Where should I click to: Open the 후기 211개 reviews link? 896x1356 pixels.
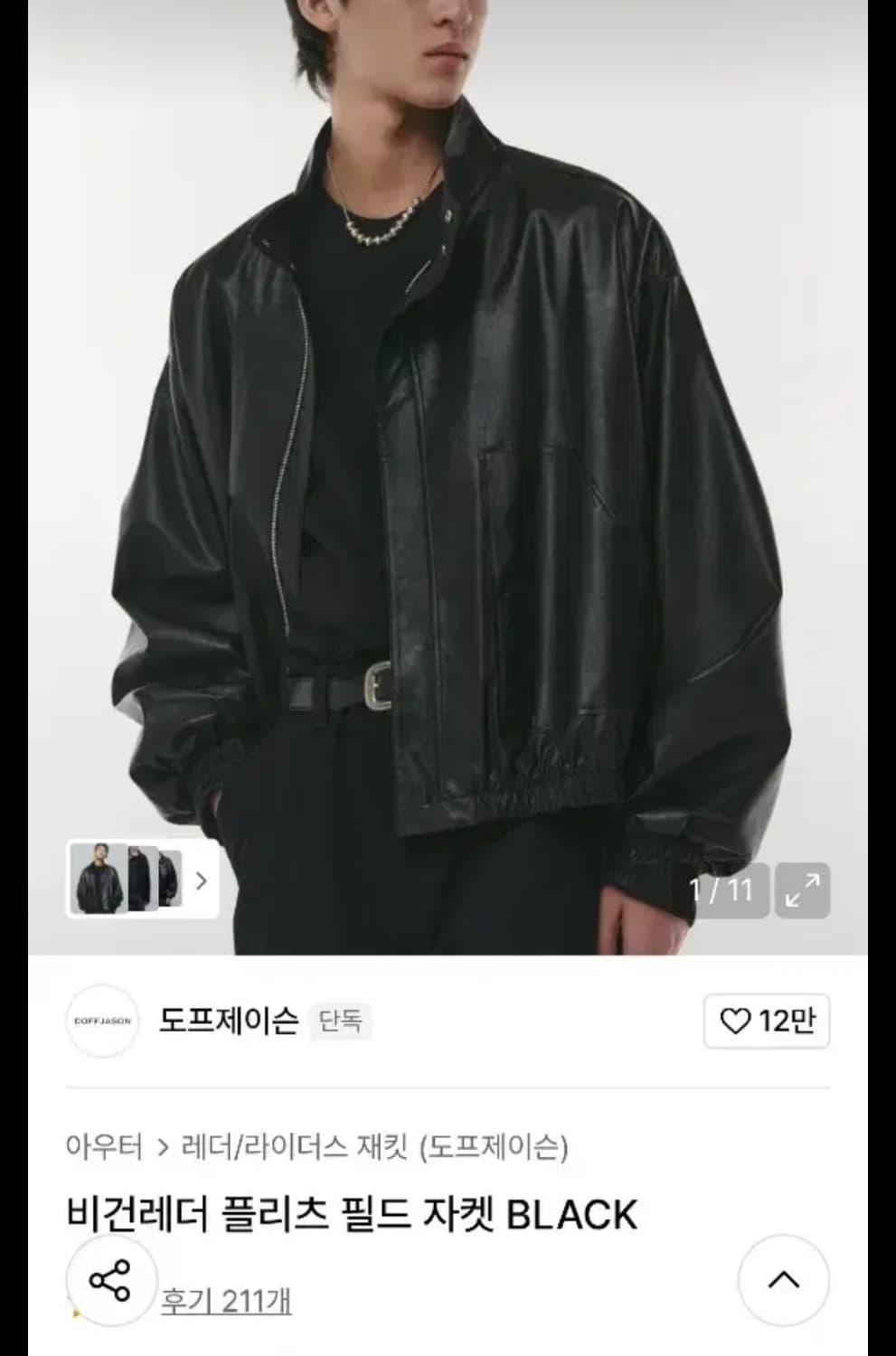(226, 1296)
